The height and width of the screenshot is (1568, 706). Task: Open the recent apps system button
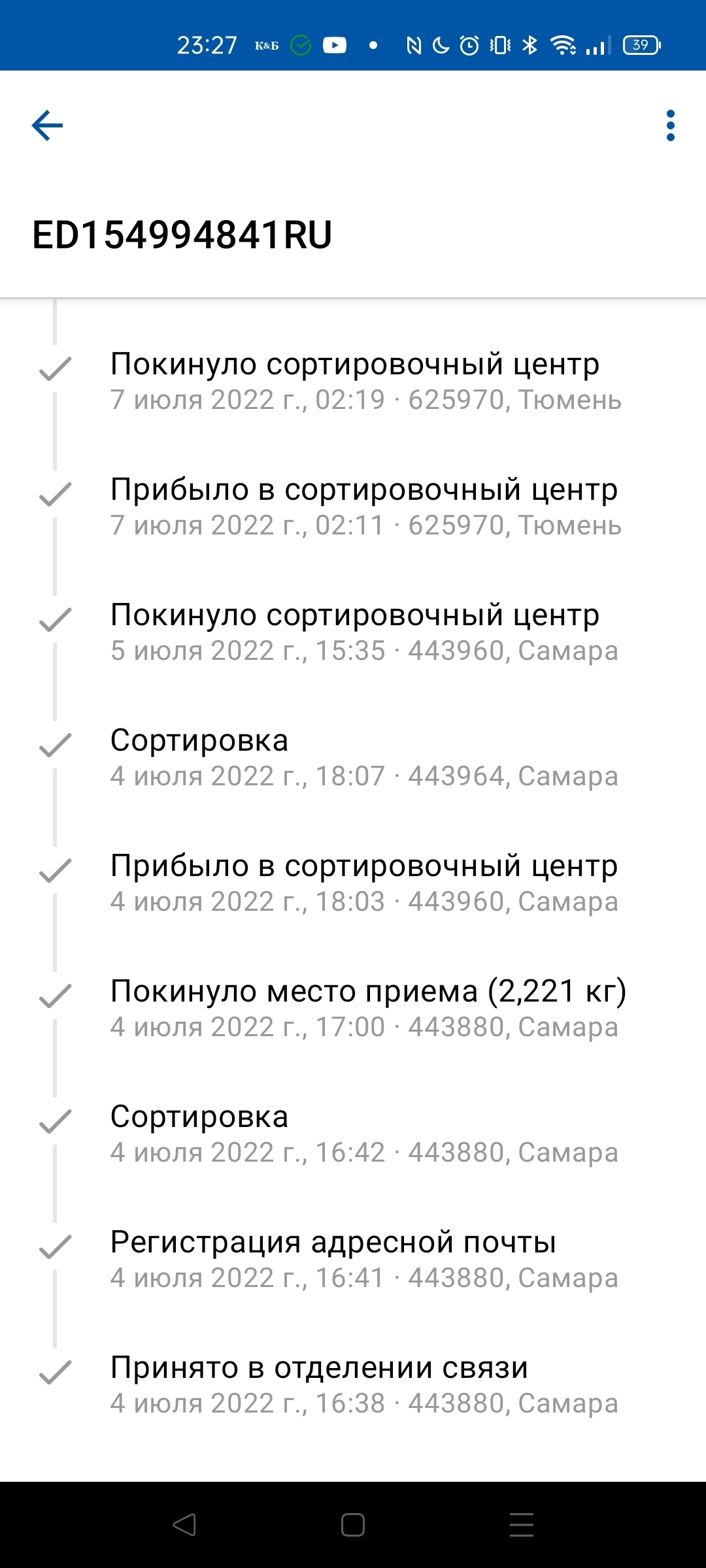pyautogui.click(x=521, y=1525)
